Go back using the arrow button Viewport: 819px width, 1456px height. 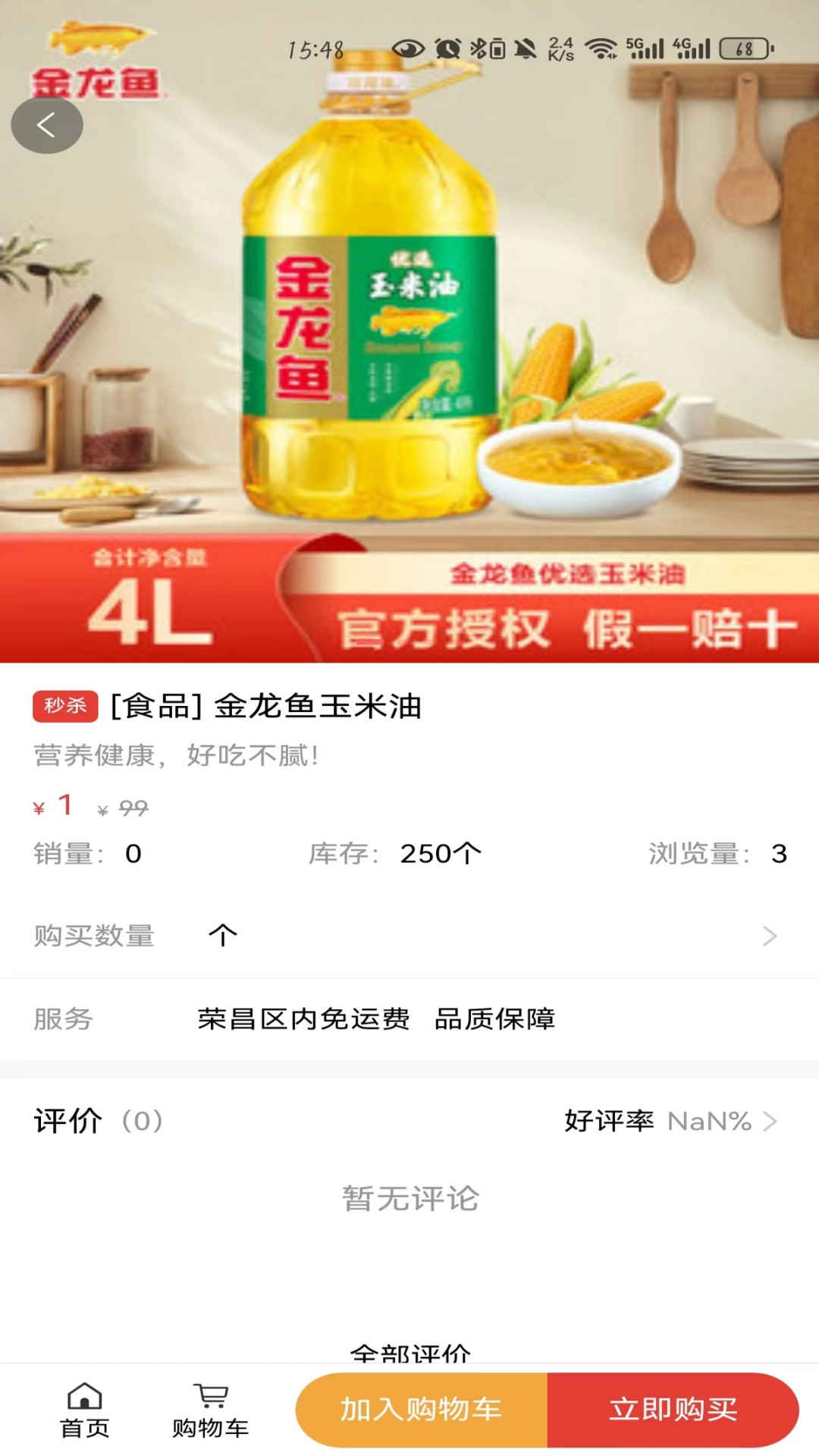point(47,125)
